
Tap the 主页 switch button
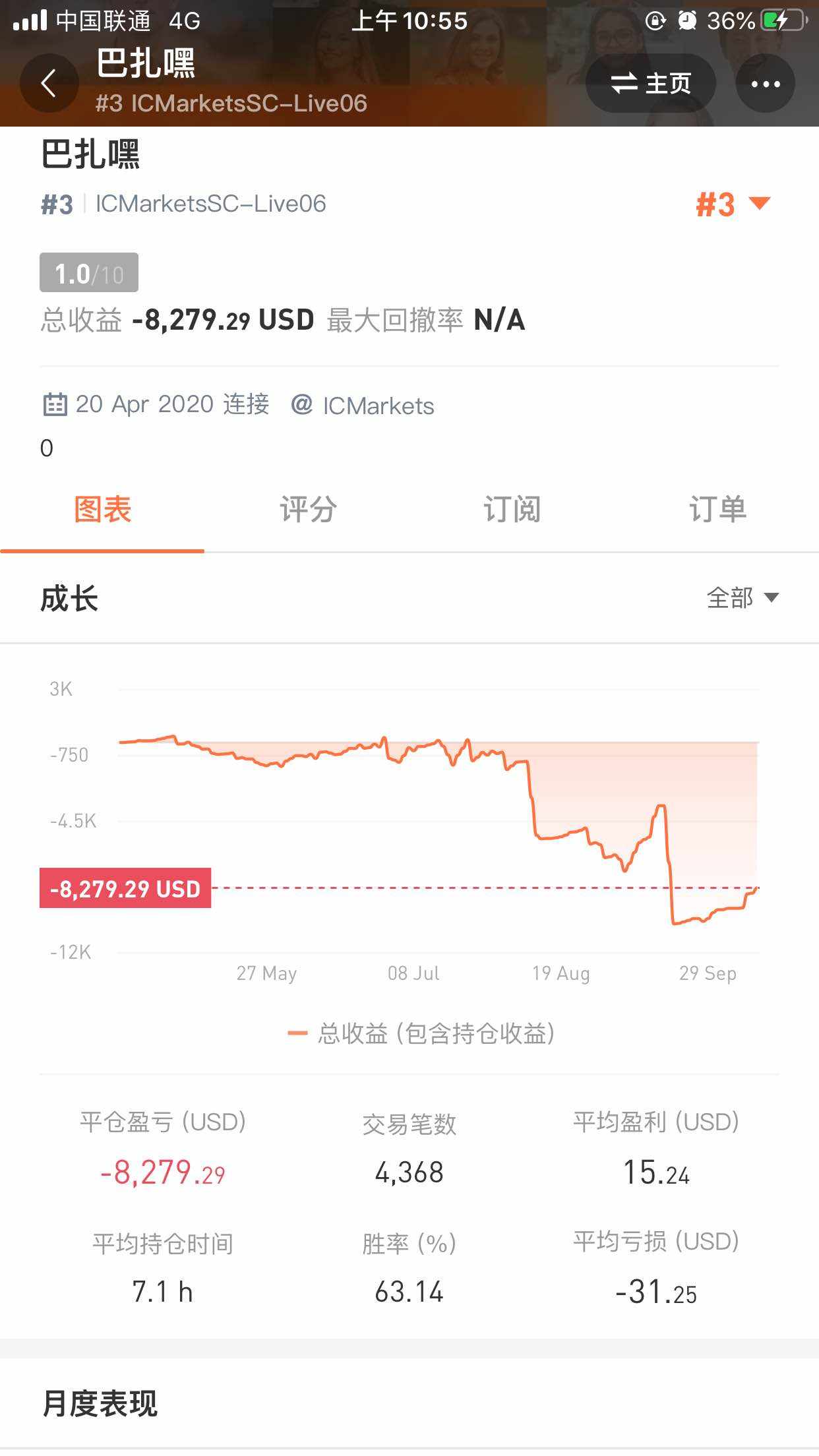coord(651,84)
